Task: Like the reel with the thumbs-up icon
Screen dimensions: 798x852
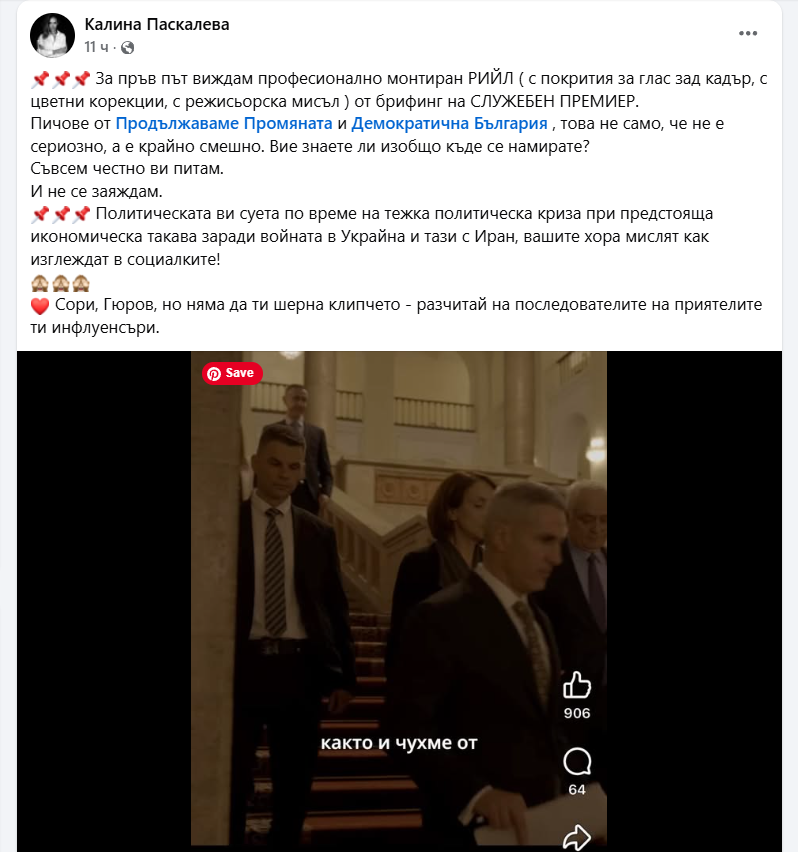Action: tap(577, 685)
